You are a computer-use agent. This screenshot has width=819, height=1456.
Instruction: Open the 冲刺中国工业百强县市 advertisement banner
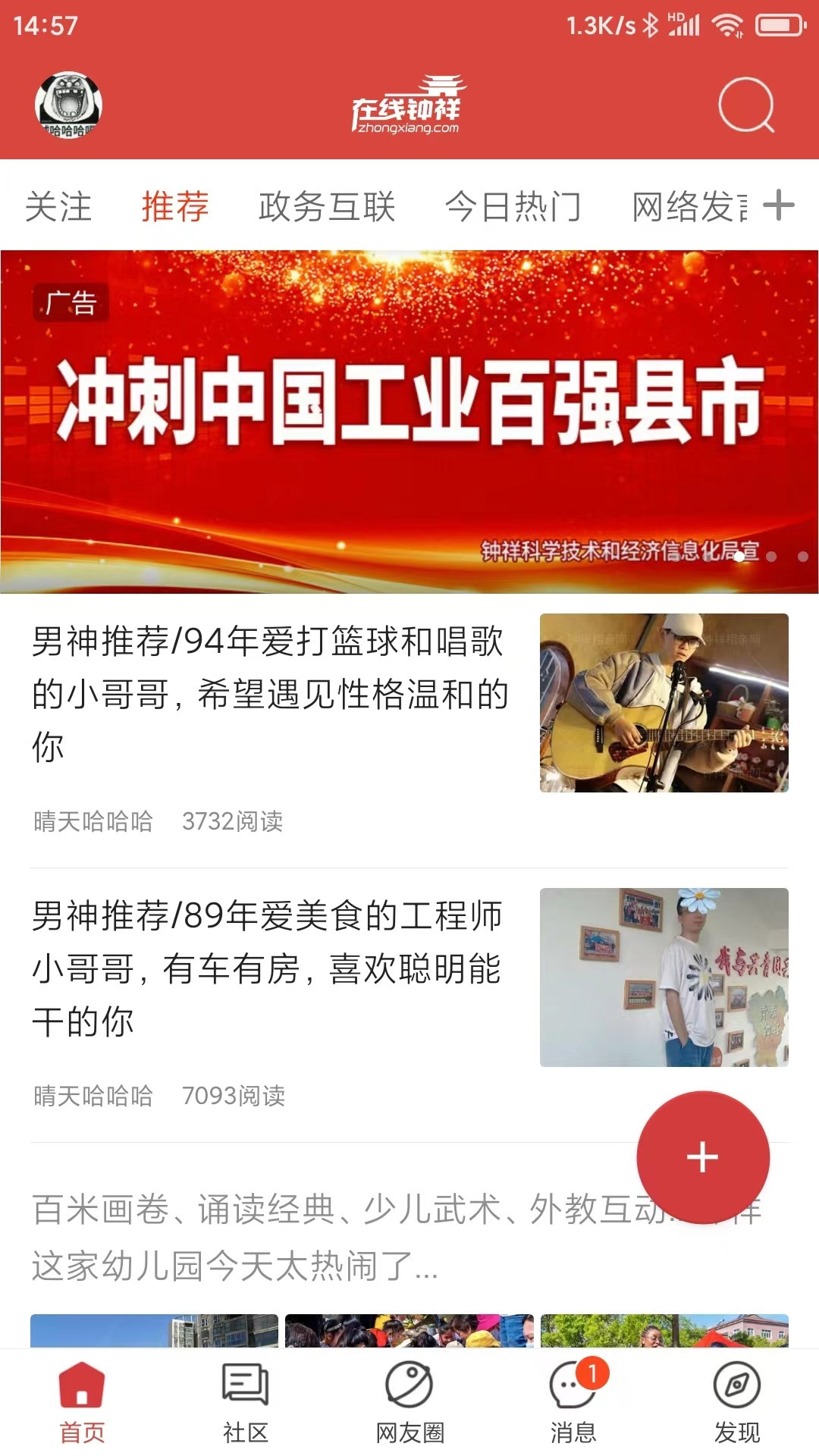[x=409, y=417]
